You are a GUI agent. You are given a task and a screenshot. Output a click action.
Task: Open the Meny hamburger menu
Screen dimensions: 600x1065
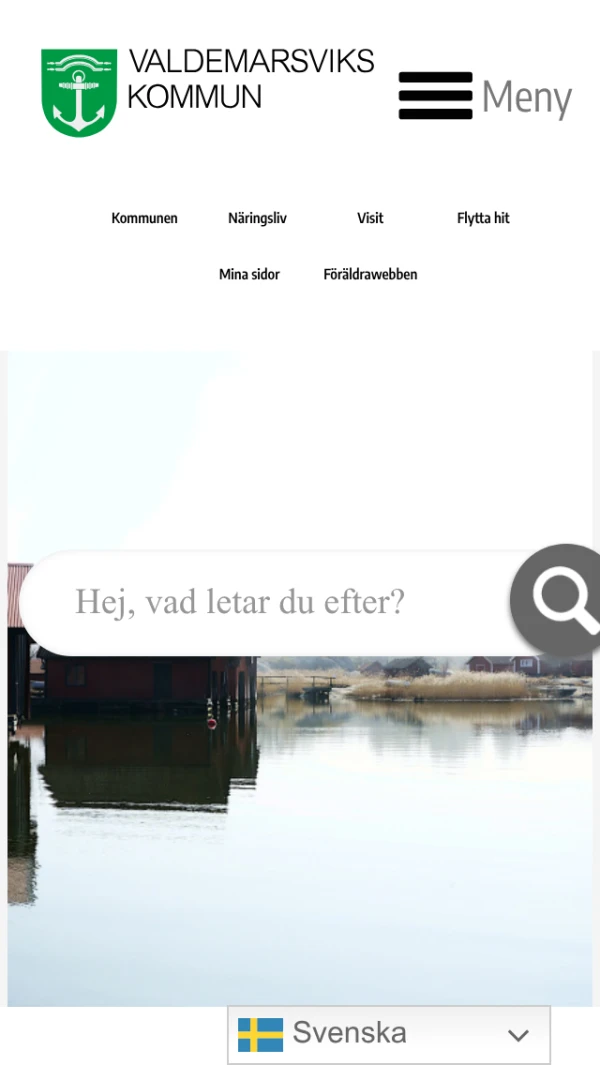pos(484,96)
